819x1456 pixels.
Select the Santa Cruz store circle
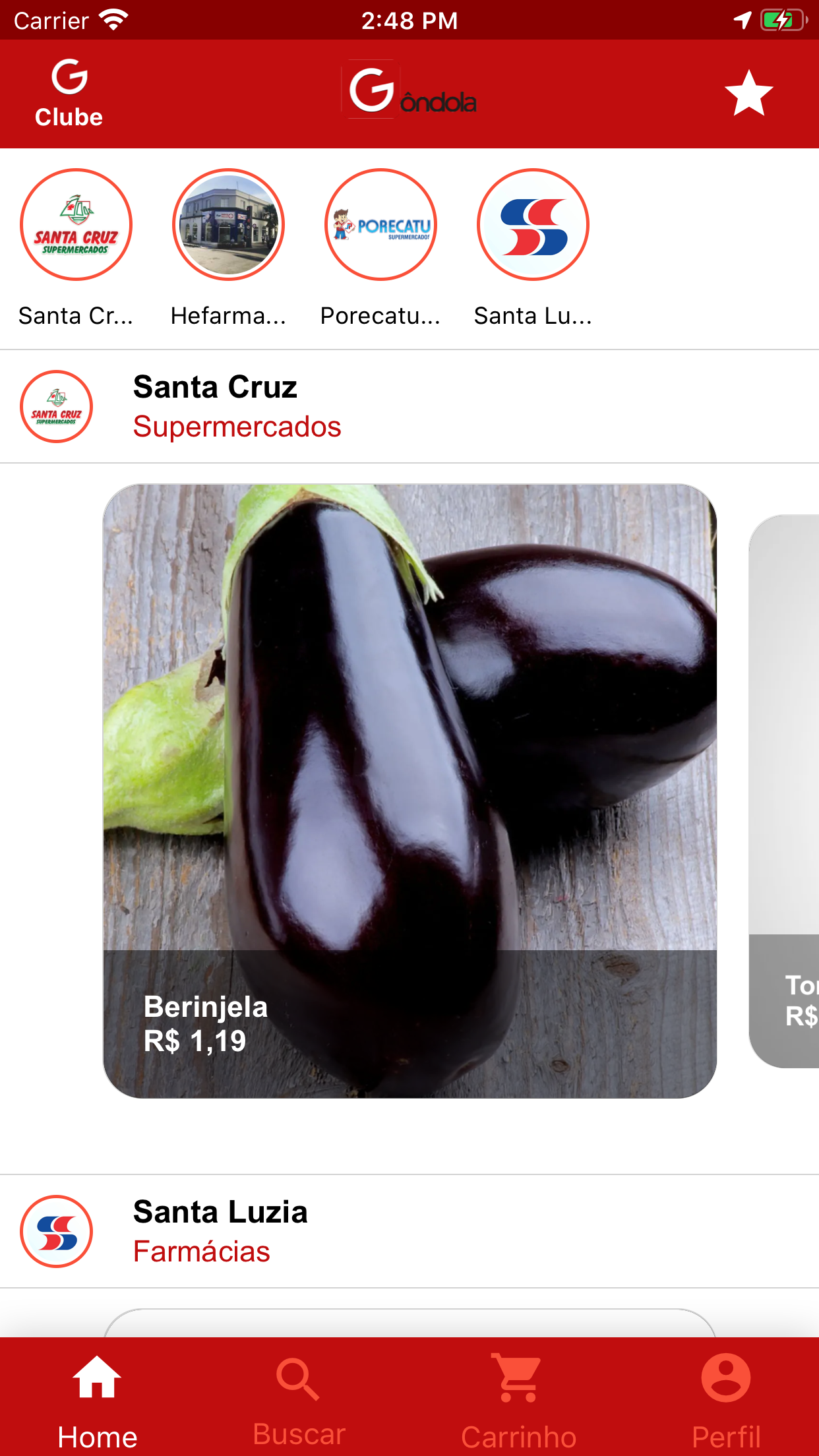pos(76,225)
